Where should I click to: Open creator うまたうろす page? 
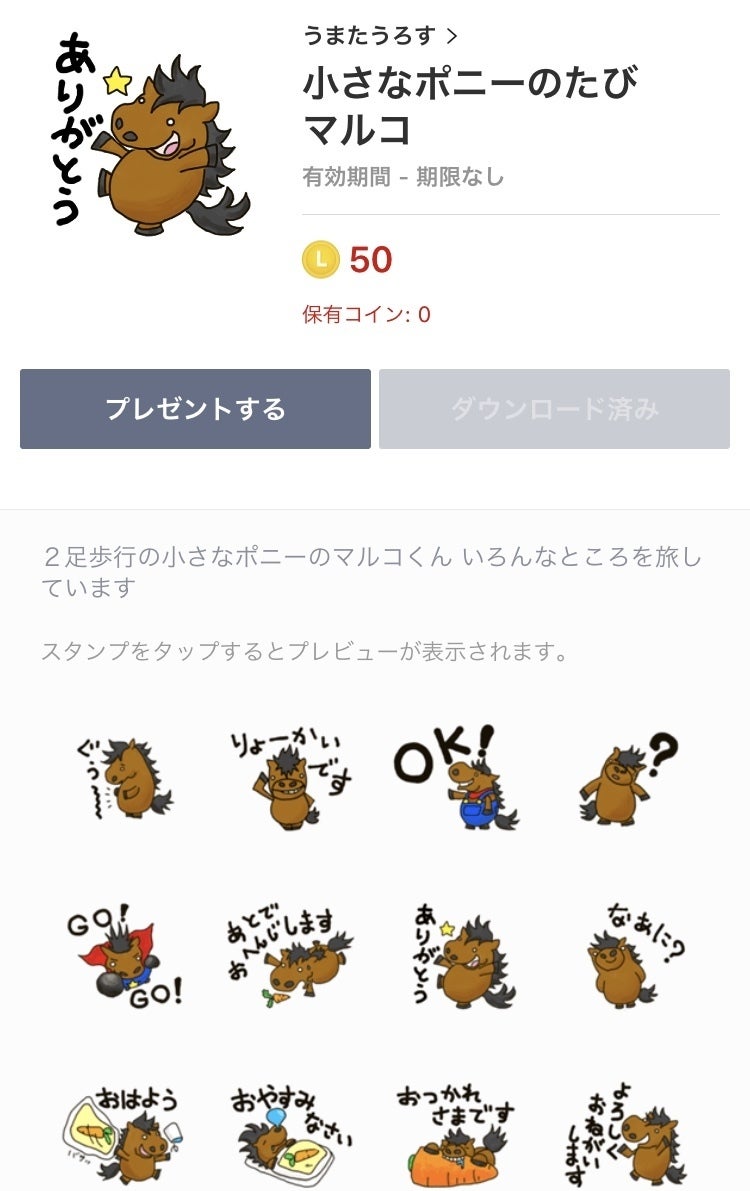coord(380,36)
